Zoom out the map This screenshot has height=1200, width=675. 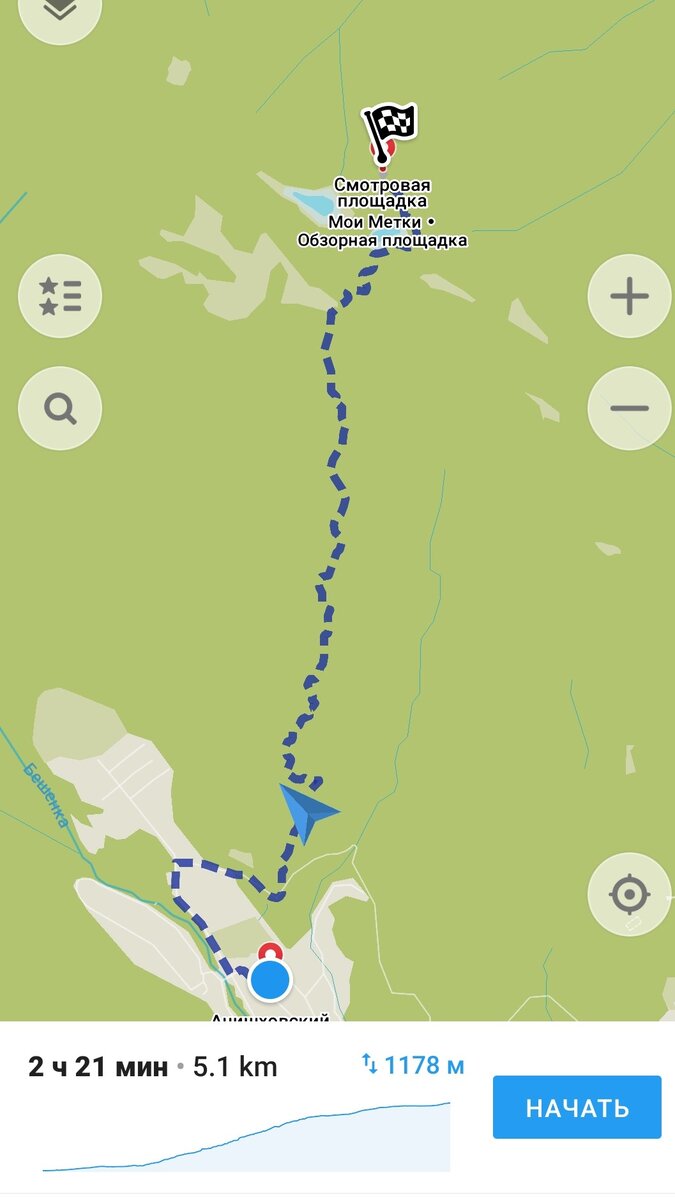629,408
